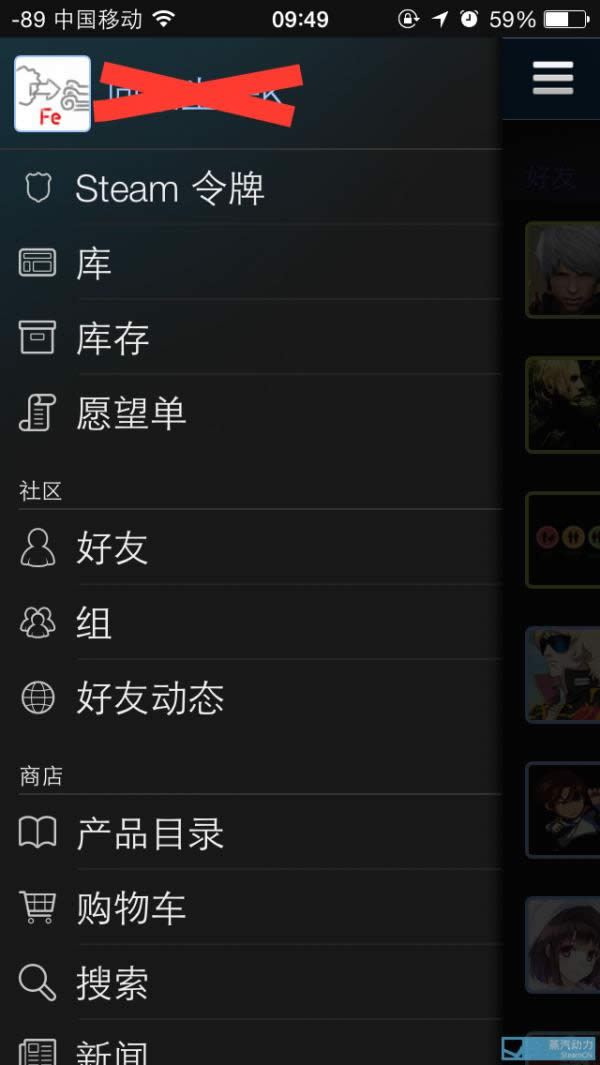Viewport: 600px width, 1065px height.
Task: View the 愿望单 wishlist
Action: (130, 413)
